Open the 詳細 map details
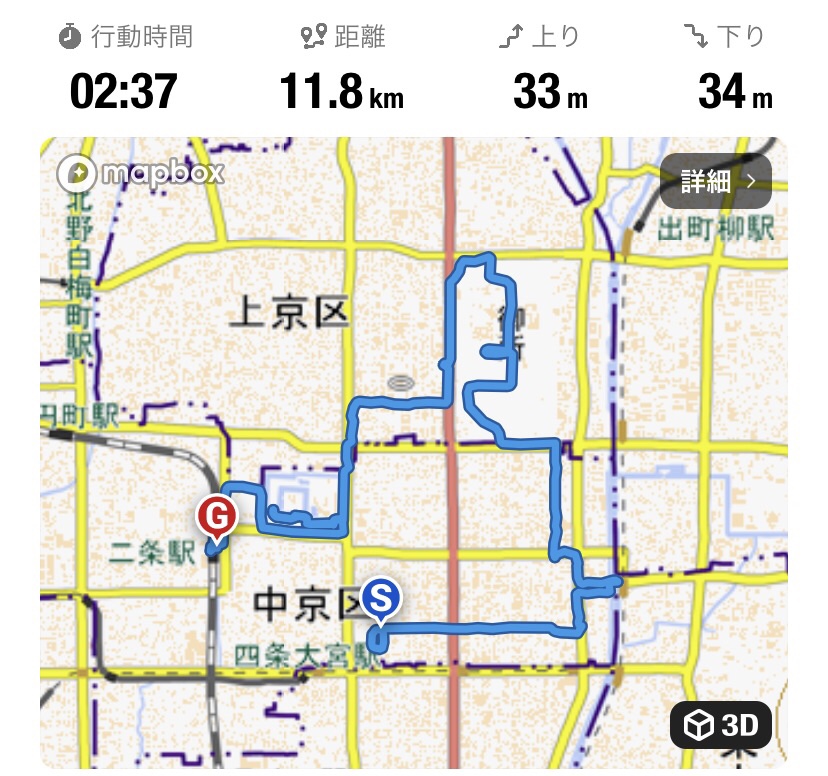Image resolution: width=828 pixels, height=776 pixels. point(715,181)
